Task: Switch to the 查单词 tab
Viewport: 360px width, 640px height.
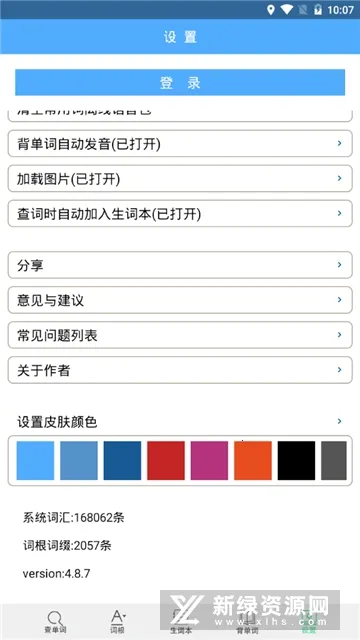Action: point(55,622)
